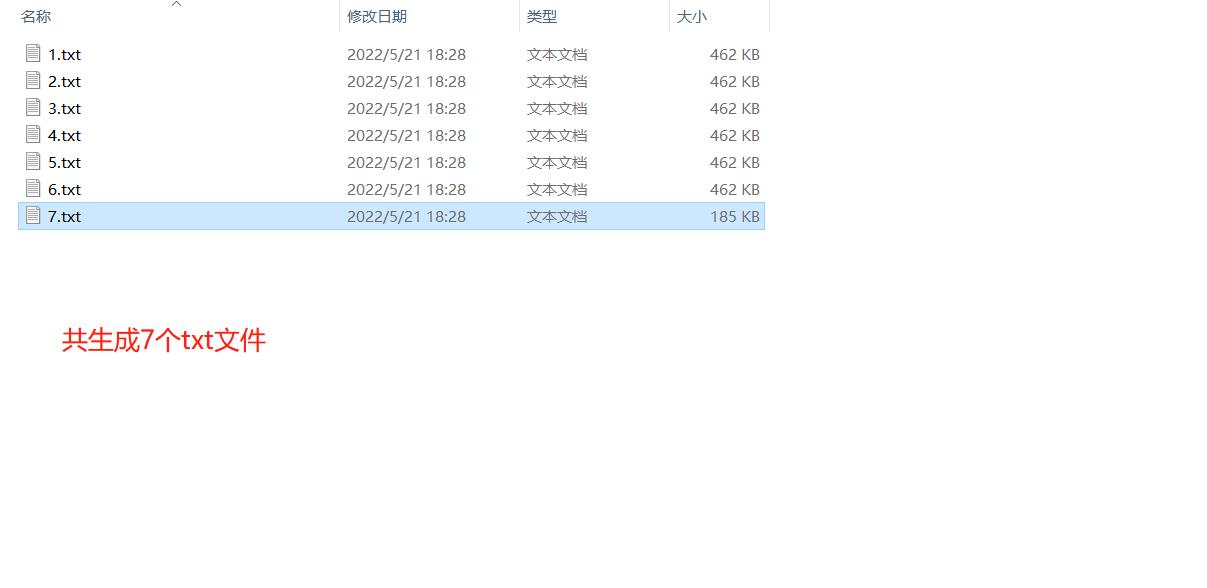Select the file 6.txt

pos(64,190)
